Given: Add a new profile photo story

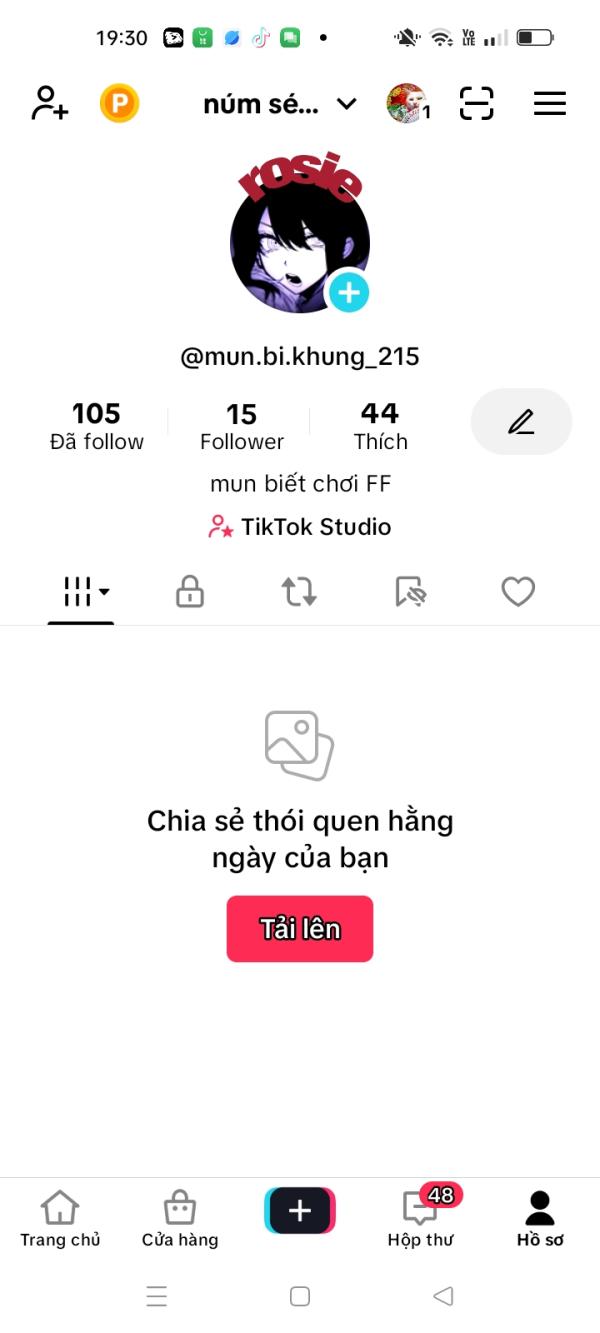Looking at the screenshot, I should (349, 293).
